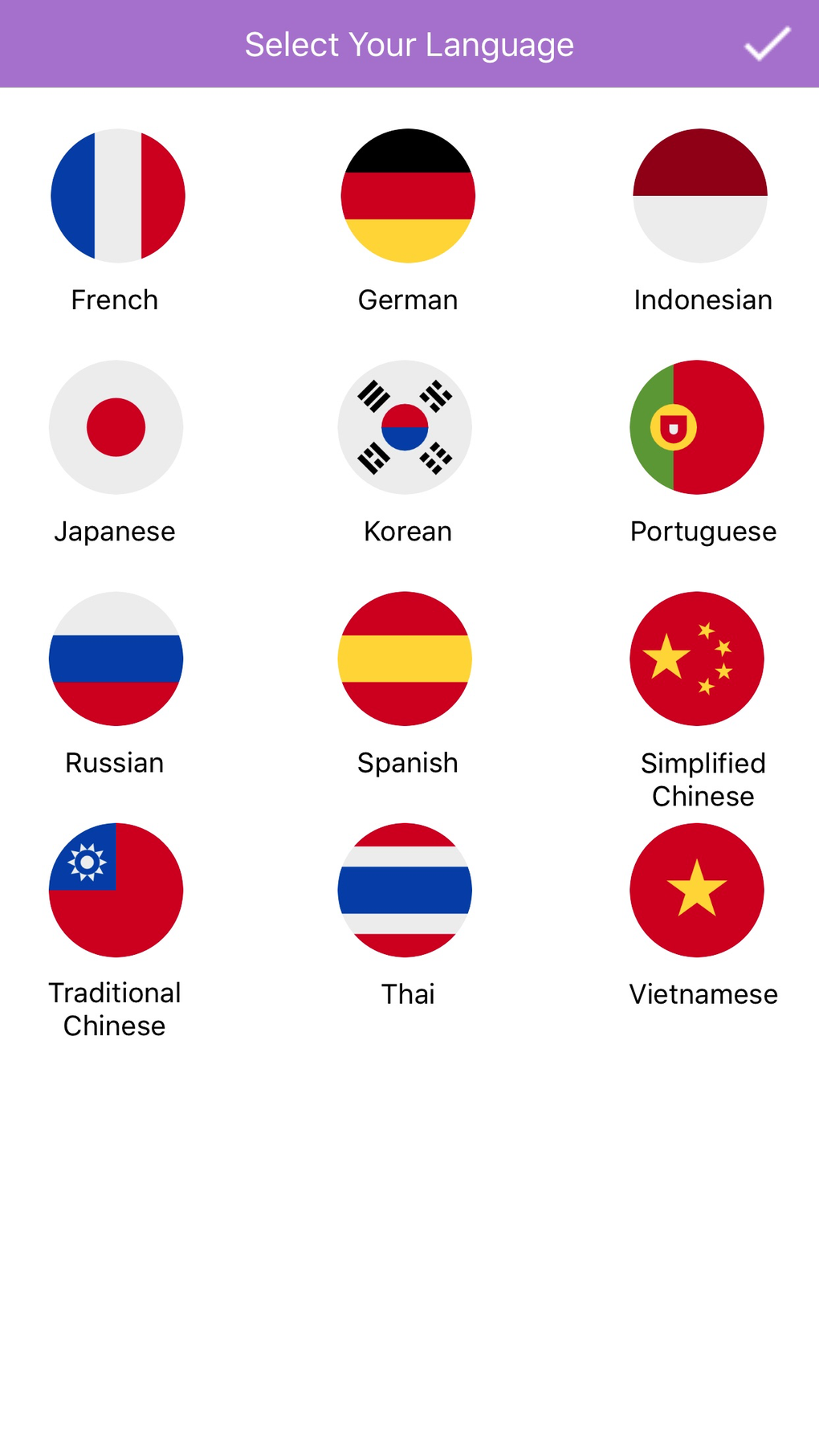This screenshot has width=819, height=1456.
Task: Select Vietnamese language
Action: coord(697,890)
